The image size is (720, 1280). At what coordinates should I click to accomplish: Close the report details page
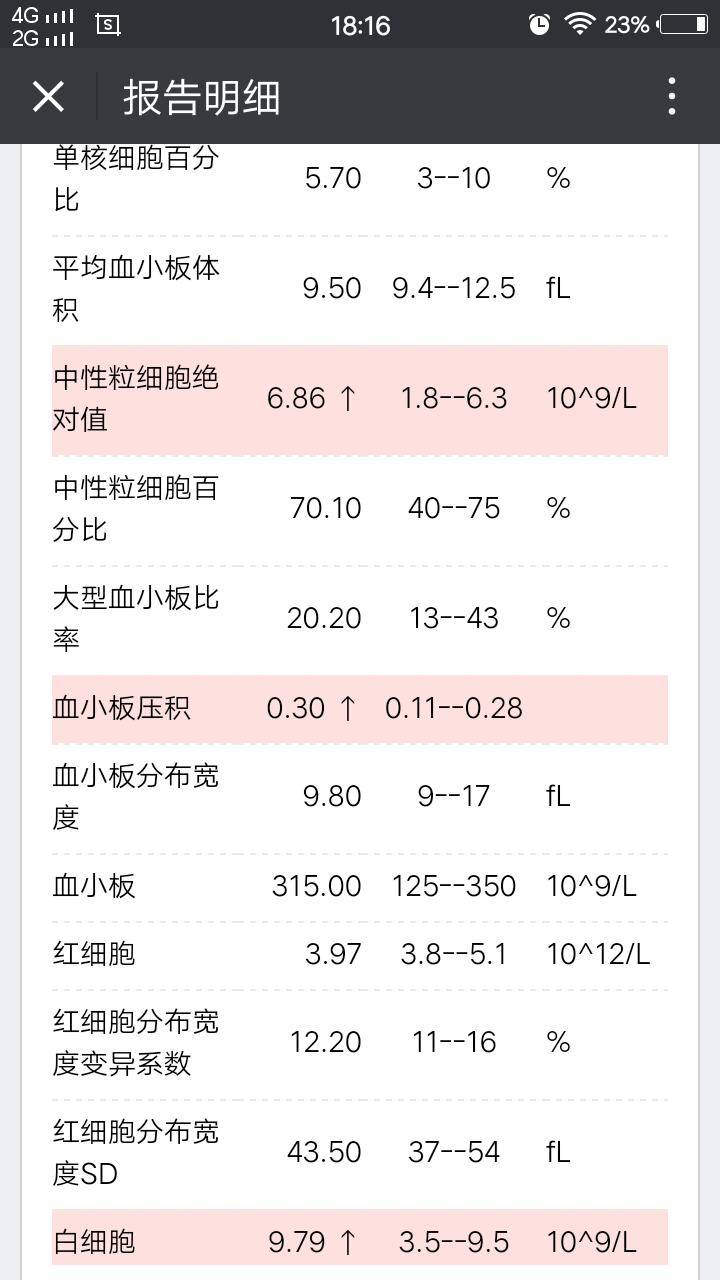[x=48, y=97]
